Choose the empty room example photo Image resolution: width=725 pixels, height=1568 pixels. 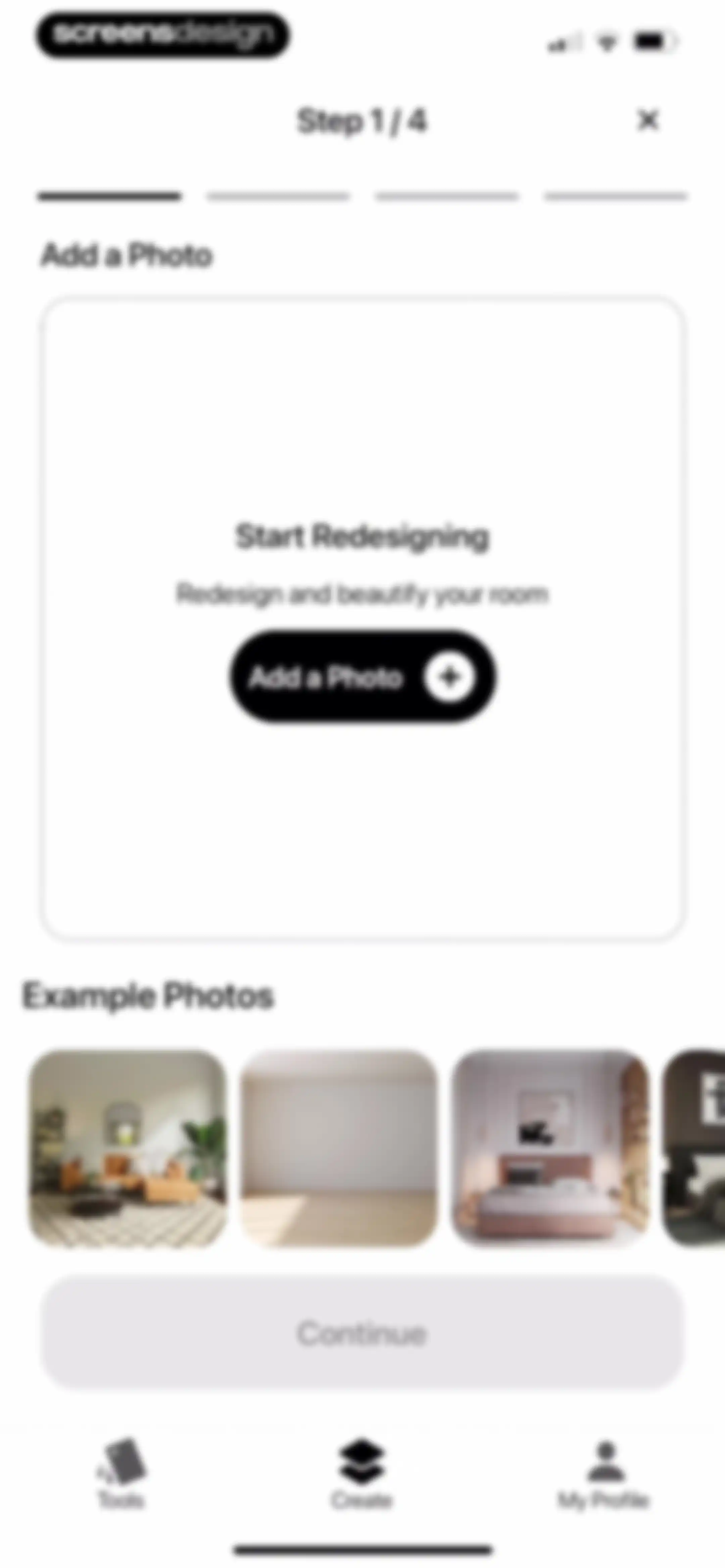339,1148
